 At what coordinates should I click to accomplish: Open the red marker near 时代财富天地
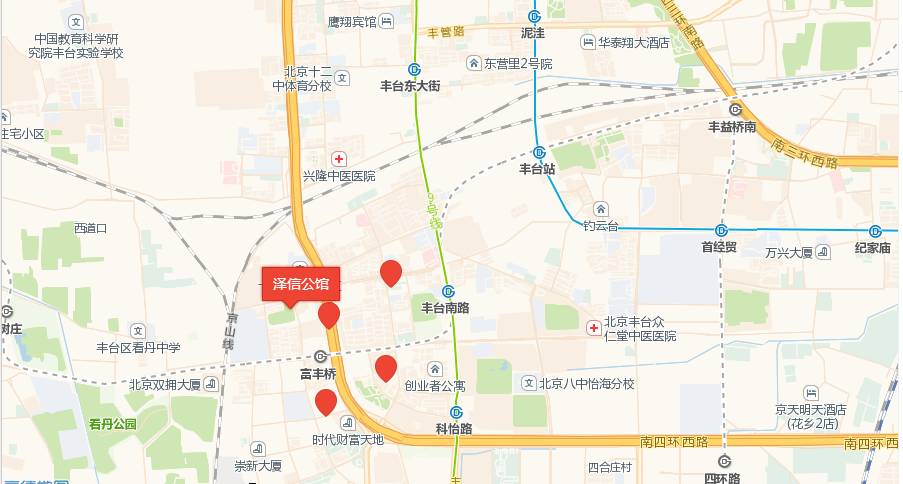tap(326, 402)
